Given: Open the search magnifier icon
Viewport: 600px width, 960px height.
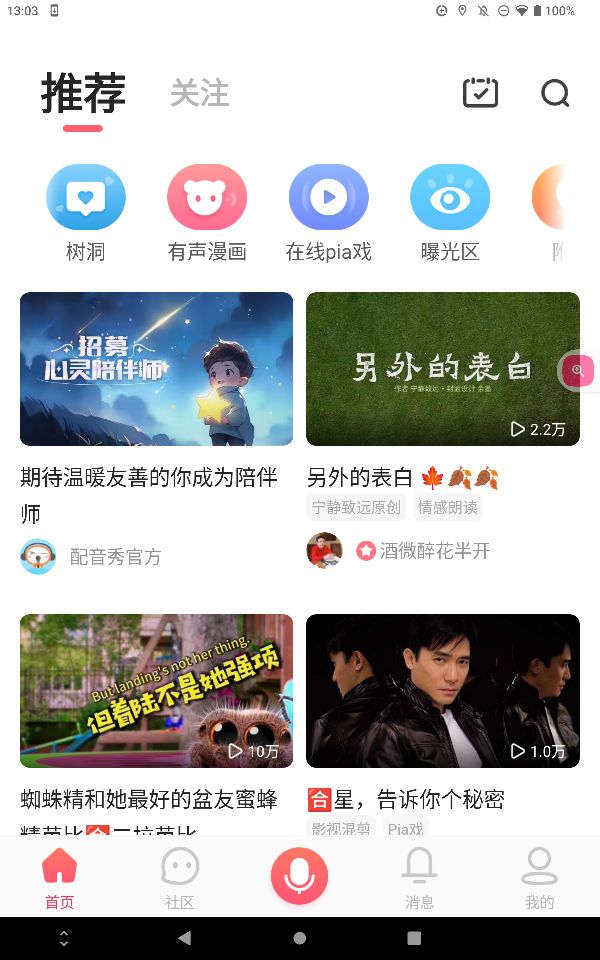Looking at the screenshot, I should 555,93.
